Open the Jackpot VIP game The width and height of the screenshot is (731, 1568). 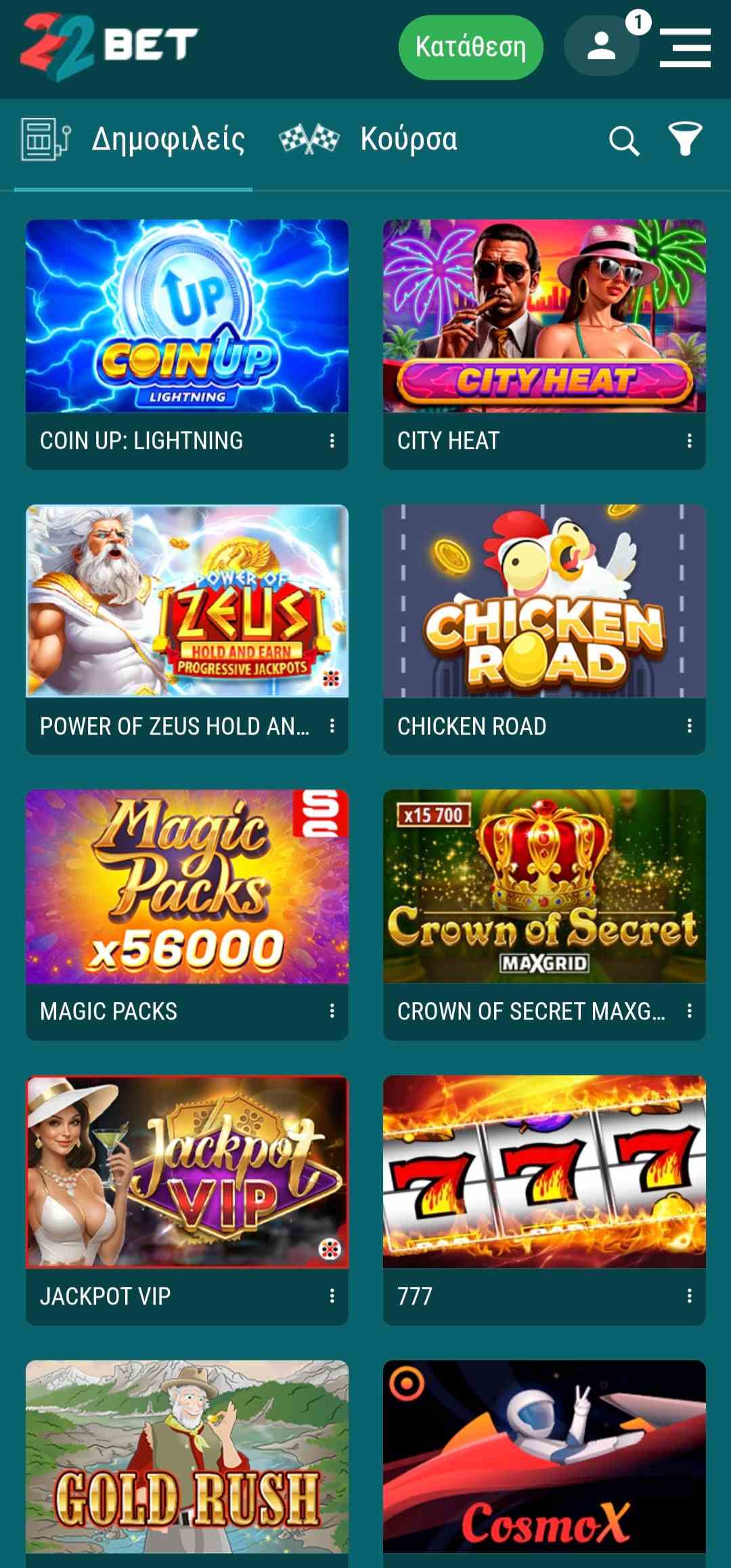coord(187,1172)
